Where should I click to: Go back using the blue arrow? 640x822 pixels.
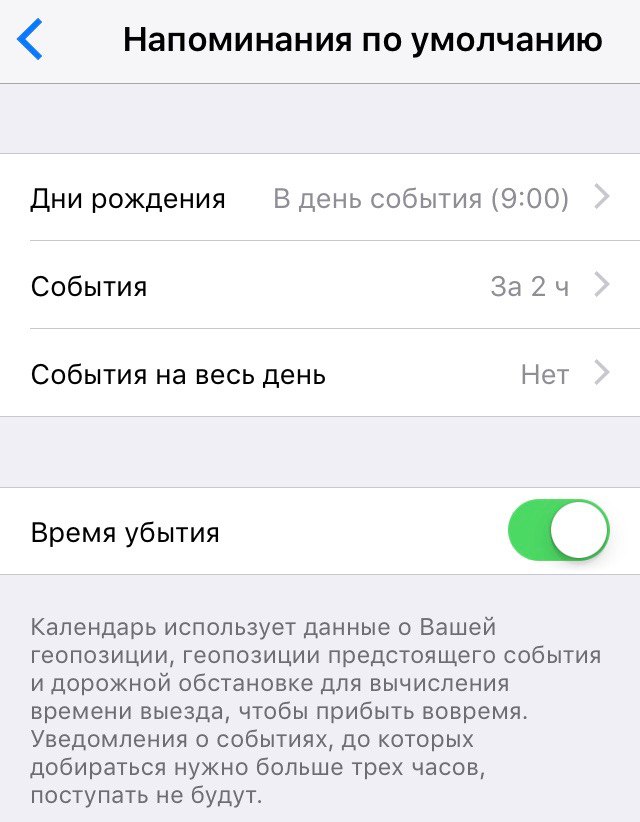pos(30,41)
